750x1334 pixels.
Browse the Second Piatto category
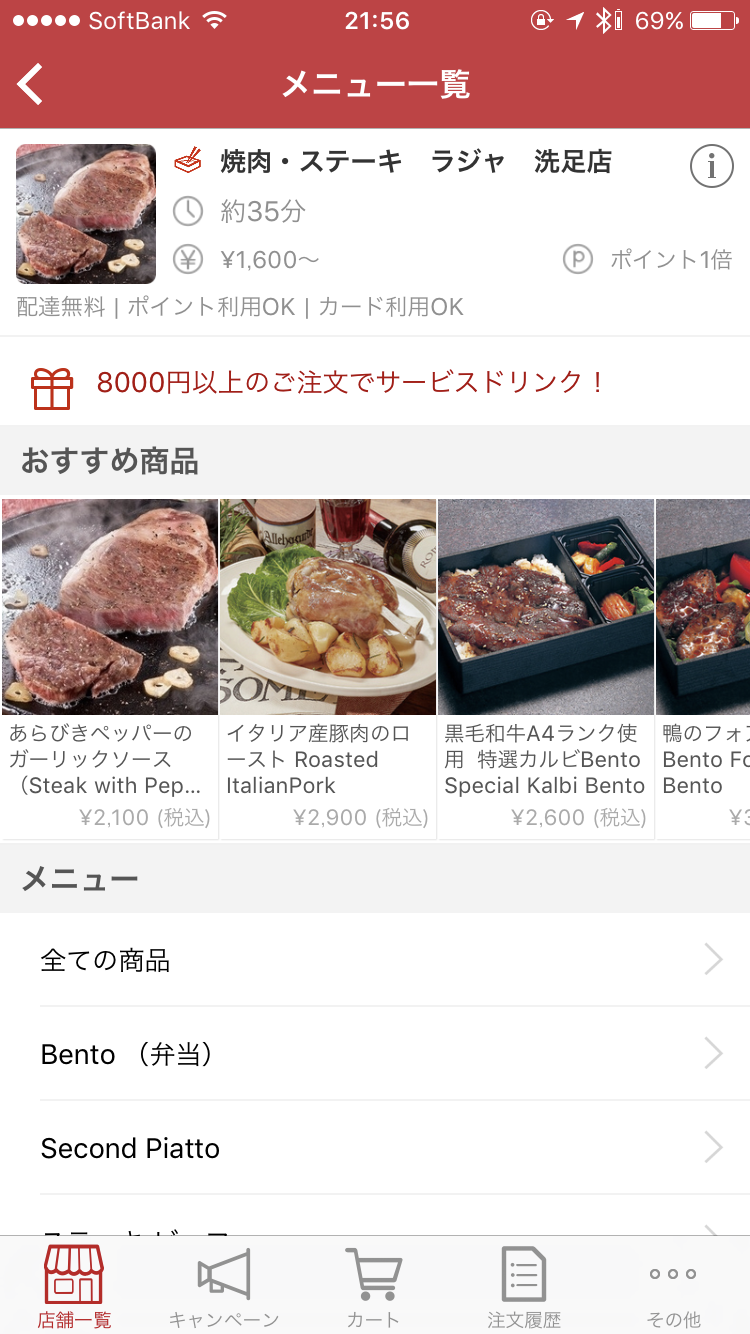tap(375, 1148)
